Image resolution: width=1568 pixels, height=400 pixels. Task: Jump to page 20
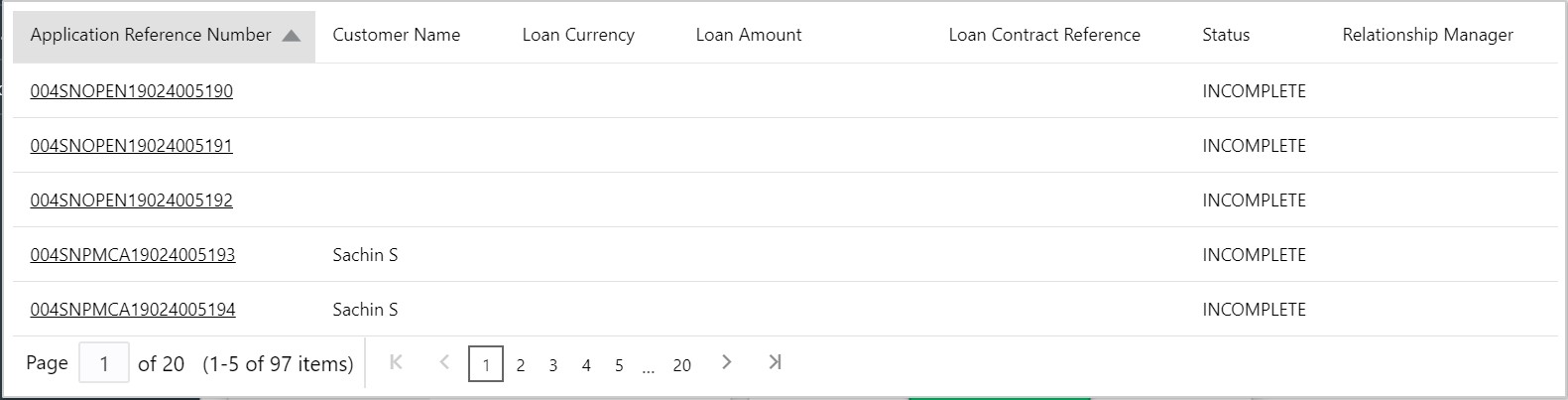tap(681, 365)
